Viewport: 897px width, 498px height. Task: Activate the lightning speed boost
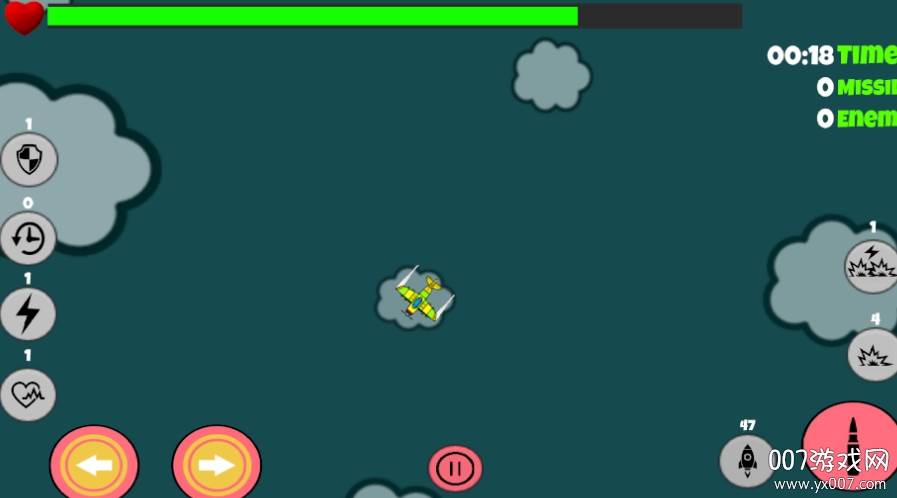click(x=28, y=314)
